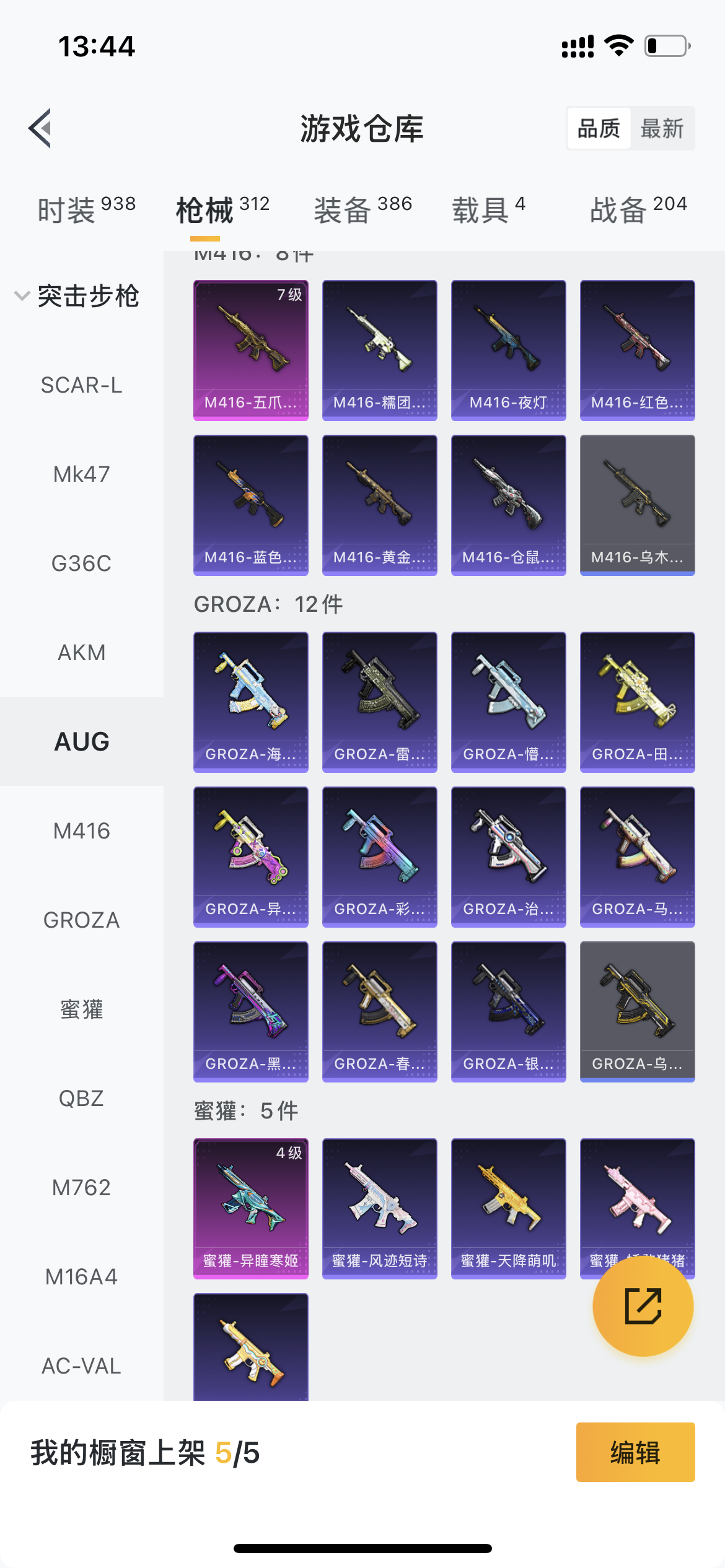Viewport: 725px width, 1568px height.
Task: Switch to the 载具 tab
Action: click(x=488, y=209)
